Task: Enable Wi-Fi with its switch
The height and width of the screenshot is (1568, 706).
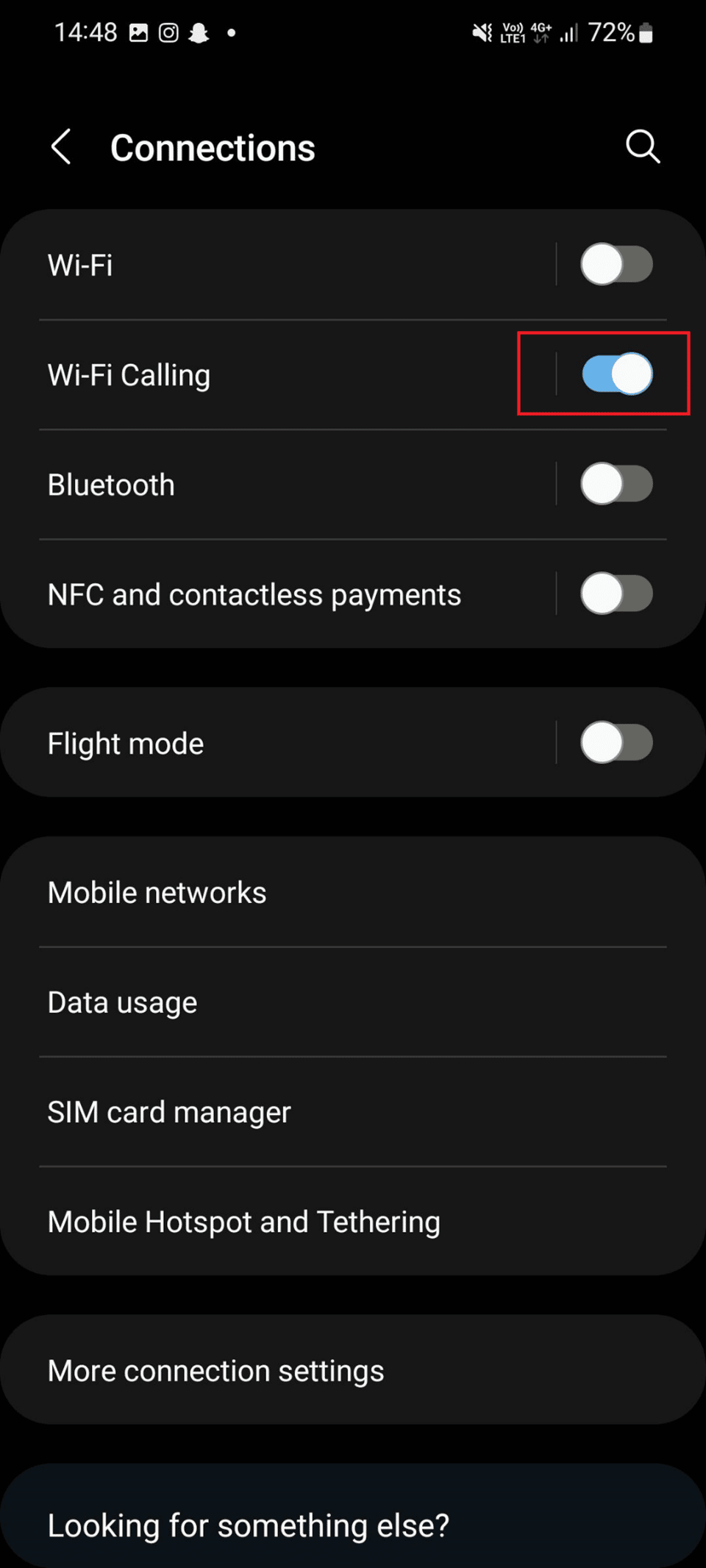Action: tap(617, 263)
